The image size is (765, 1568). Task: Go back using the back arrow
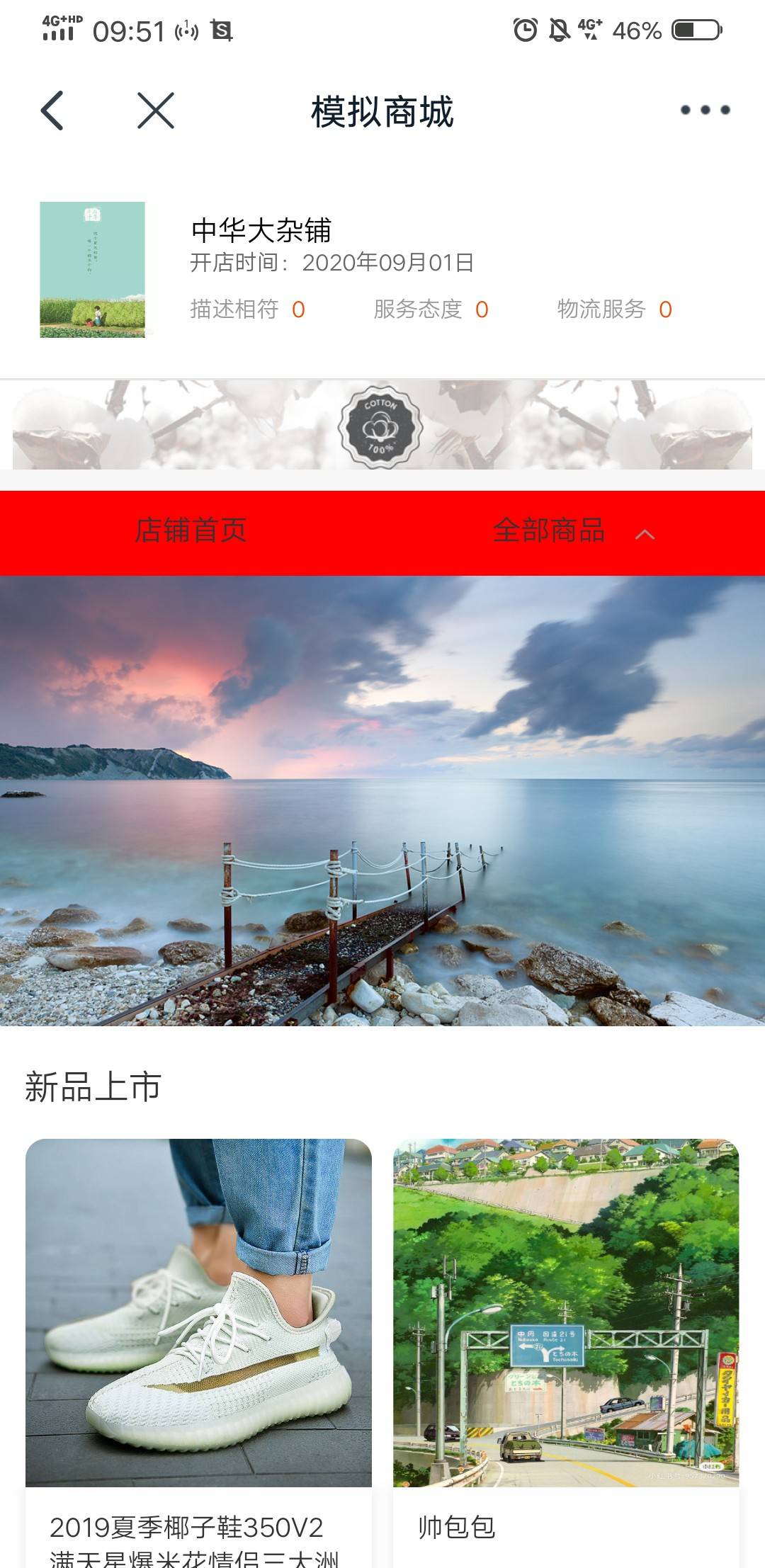(52, 110)
